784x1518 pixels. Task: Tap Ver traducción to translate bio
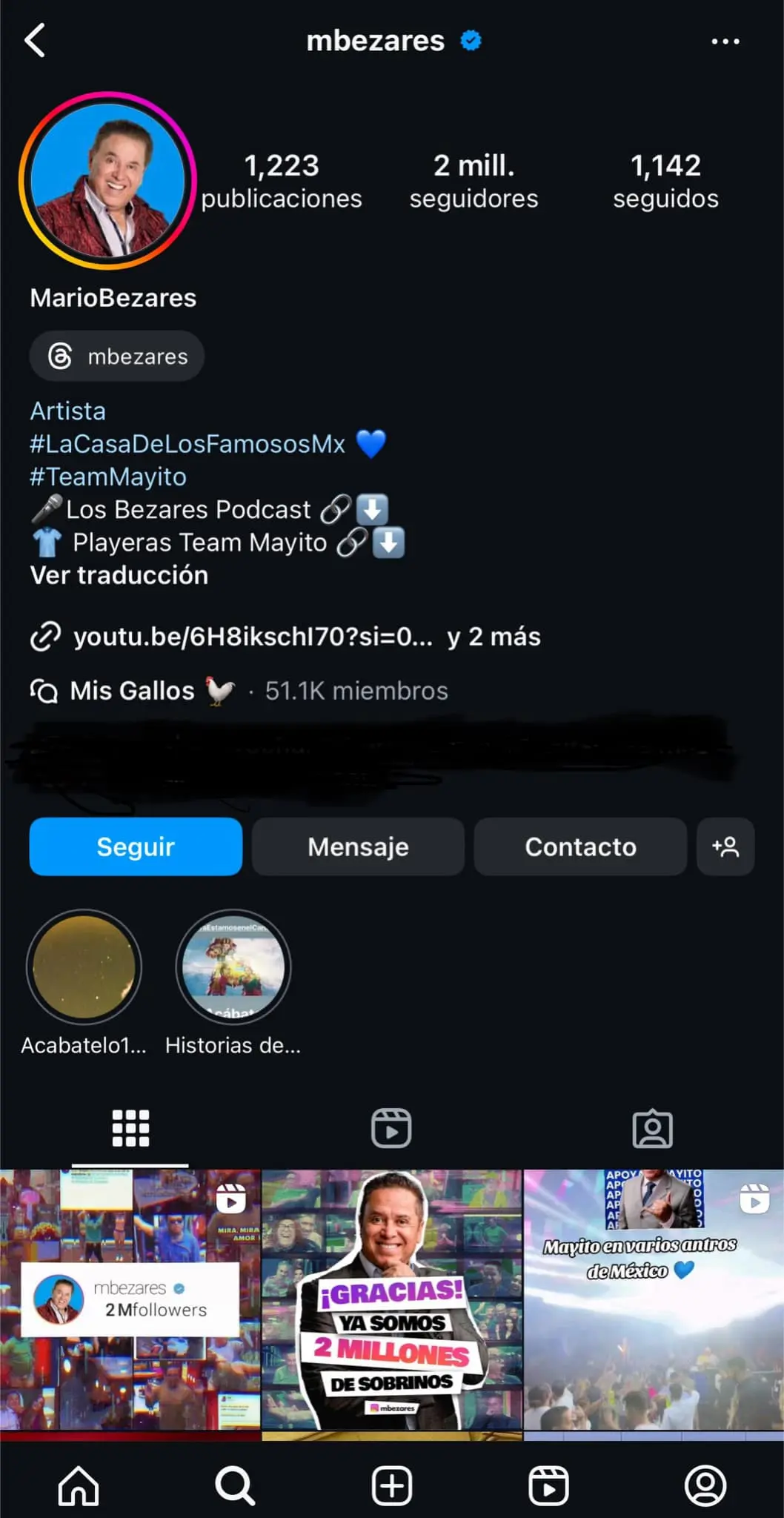(x=119, y=575)
